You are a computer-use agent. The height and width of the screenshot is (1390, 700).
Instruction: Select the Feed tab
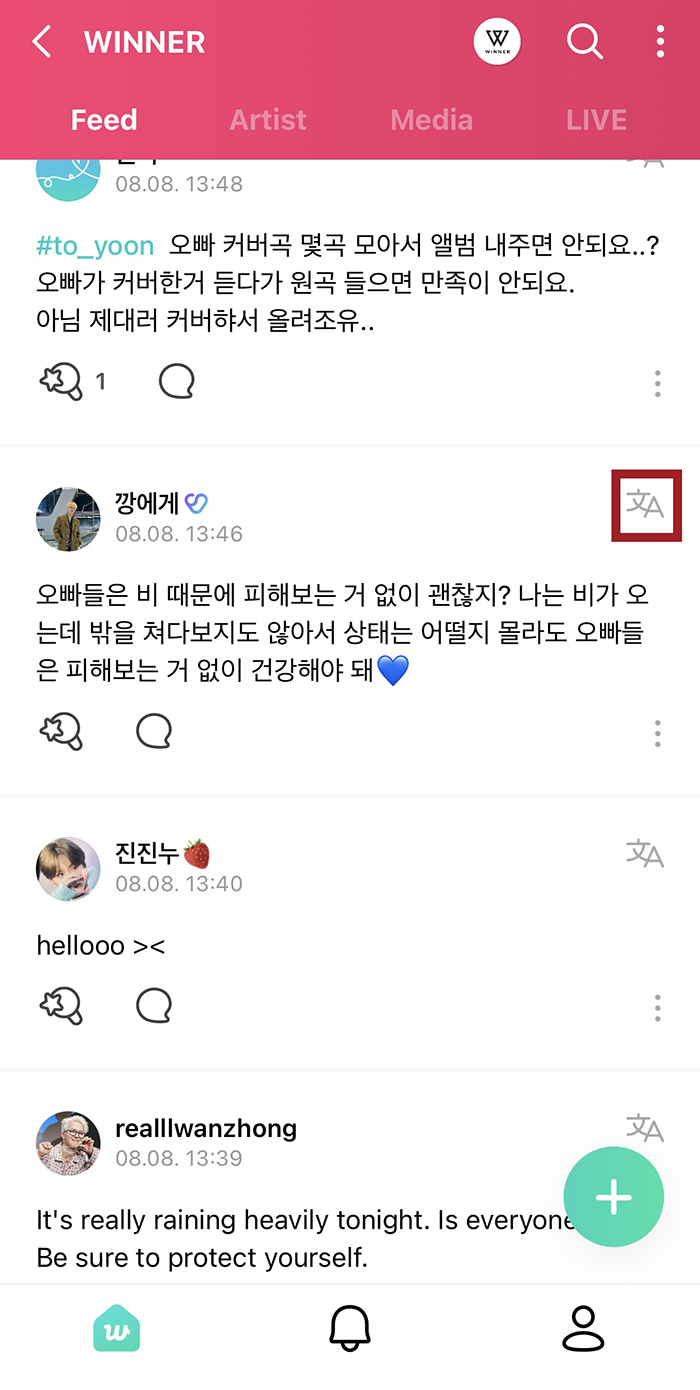click(x=104, y=120)
